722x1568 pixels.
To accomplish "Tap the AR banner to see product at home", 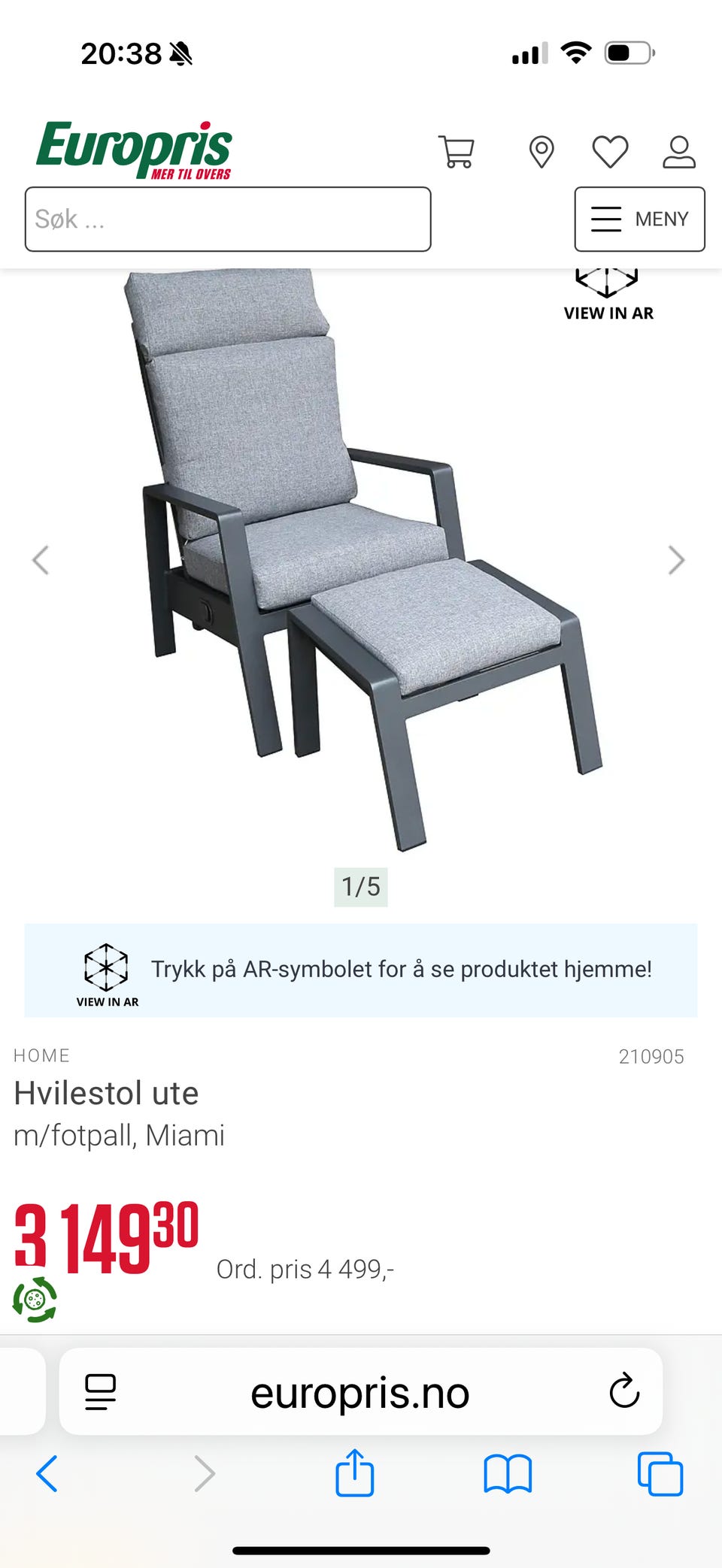I will (360, 970).
